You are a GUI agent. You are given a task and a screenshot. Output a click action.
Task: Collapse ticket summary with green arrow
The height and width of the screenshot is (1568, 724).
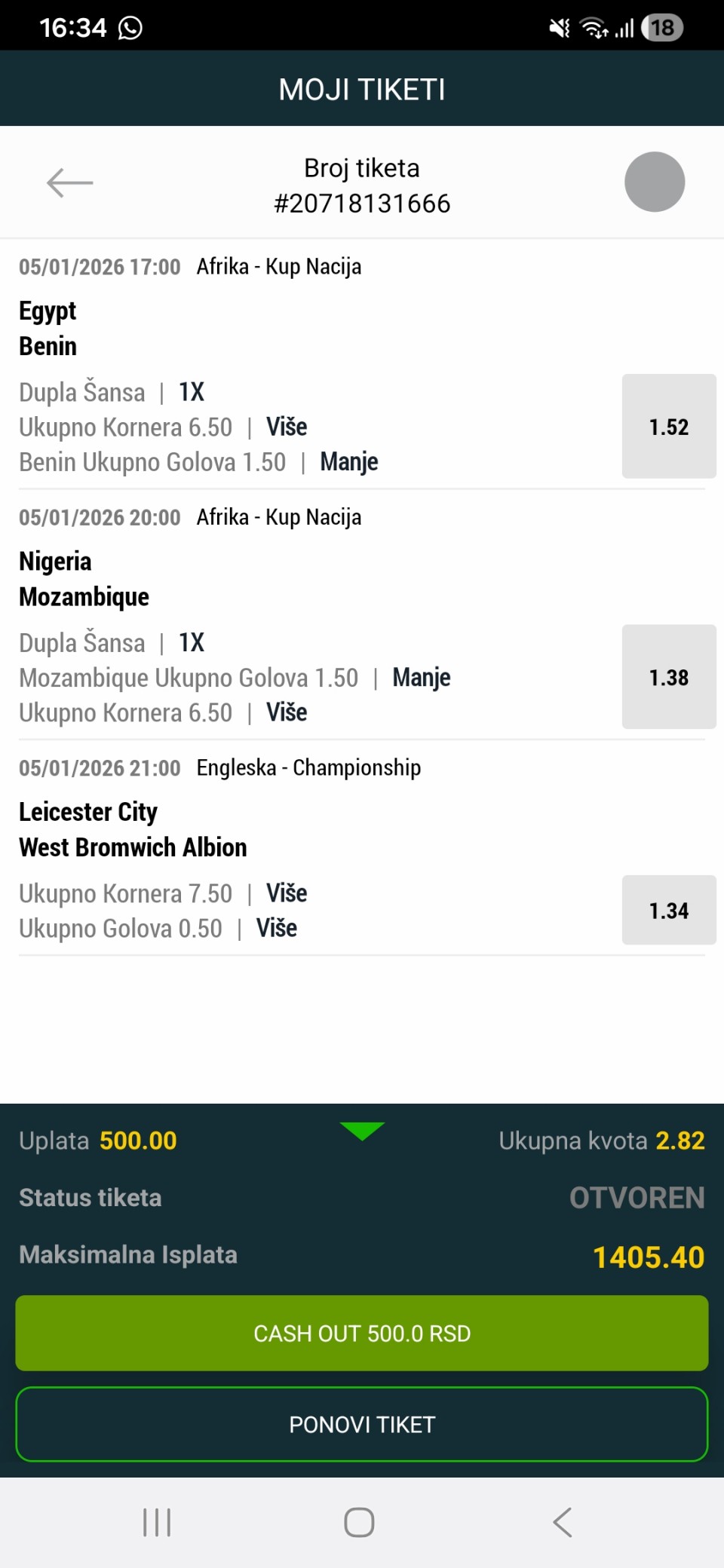point(362,1131)
